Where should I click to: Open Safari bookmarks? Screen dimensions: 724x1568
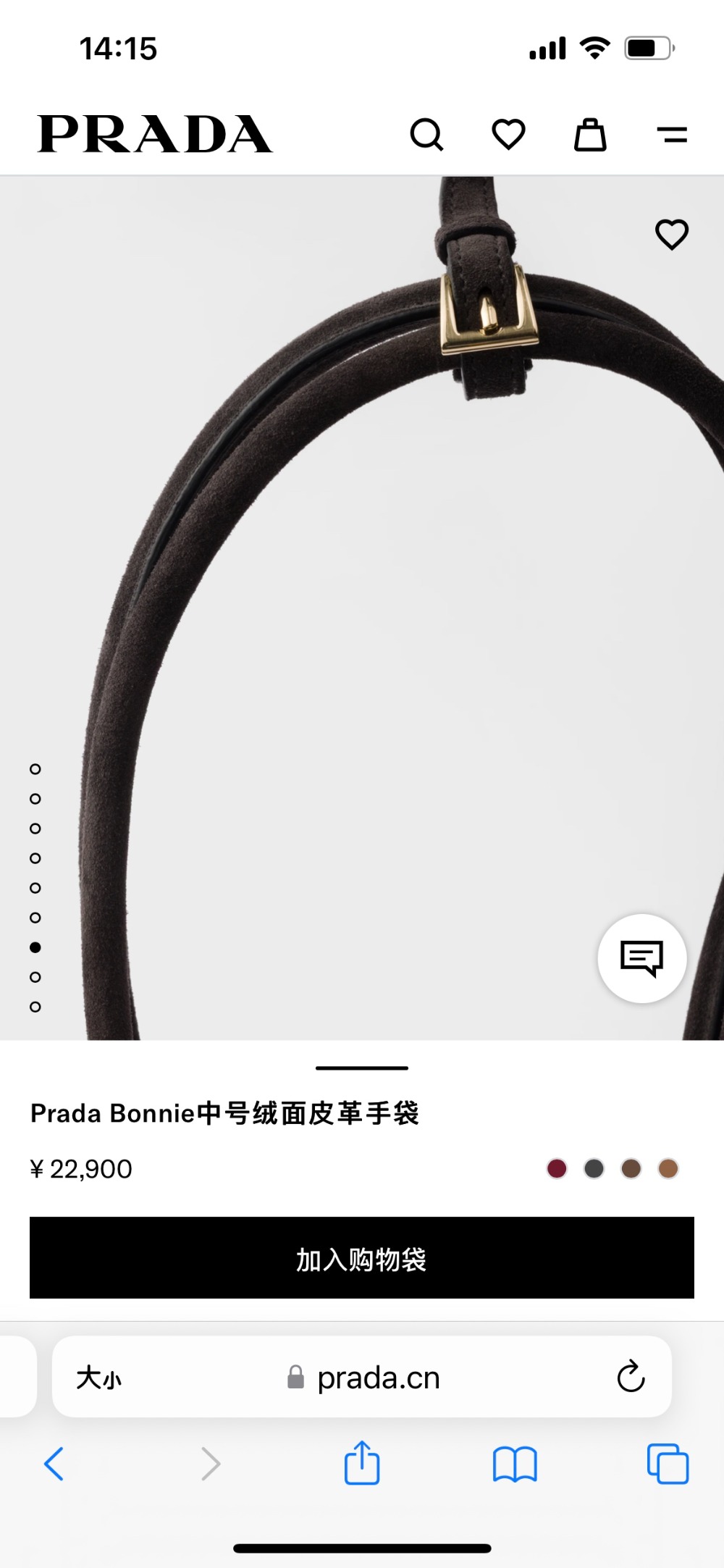pos(514,1464)
